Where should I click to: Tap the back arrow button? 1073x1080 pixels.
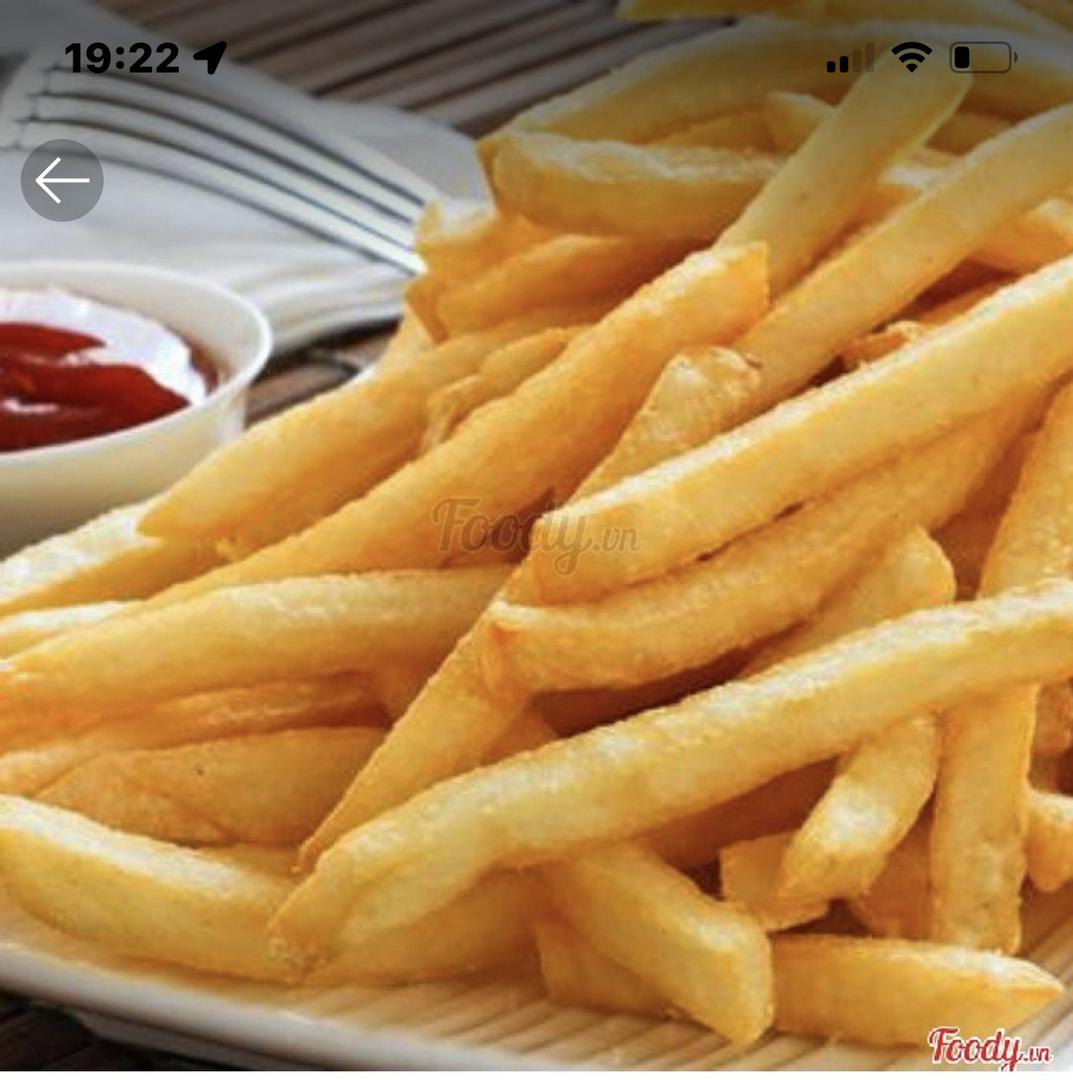62,180
